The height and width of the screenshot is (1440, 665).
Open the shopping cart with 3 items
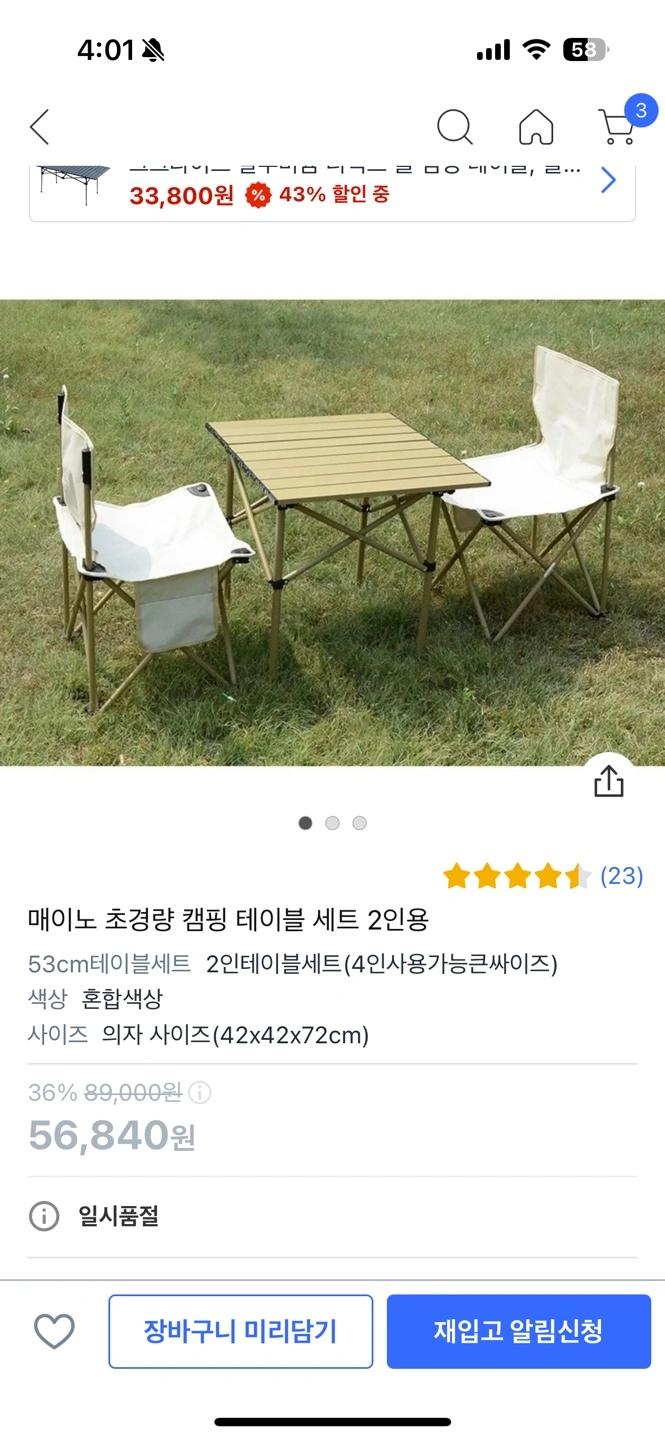[x=620, y=124]
